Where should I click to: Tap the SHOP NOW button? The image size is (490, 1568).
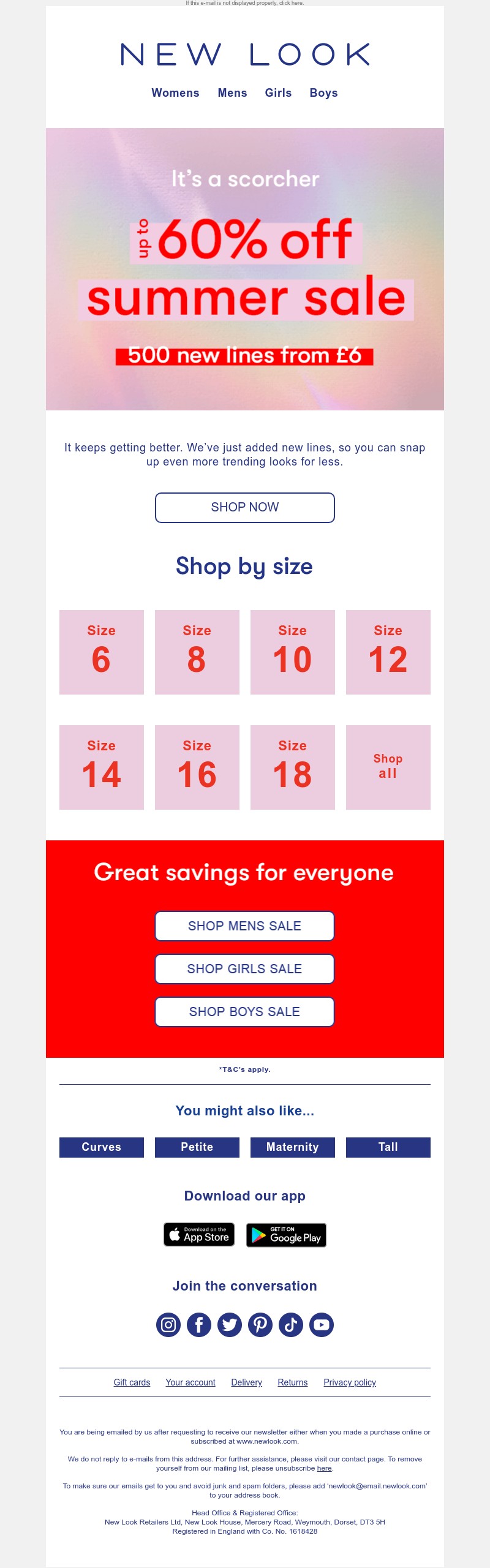(x=244, y=507)
